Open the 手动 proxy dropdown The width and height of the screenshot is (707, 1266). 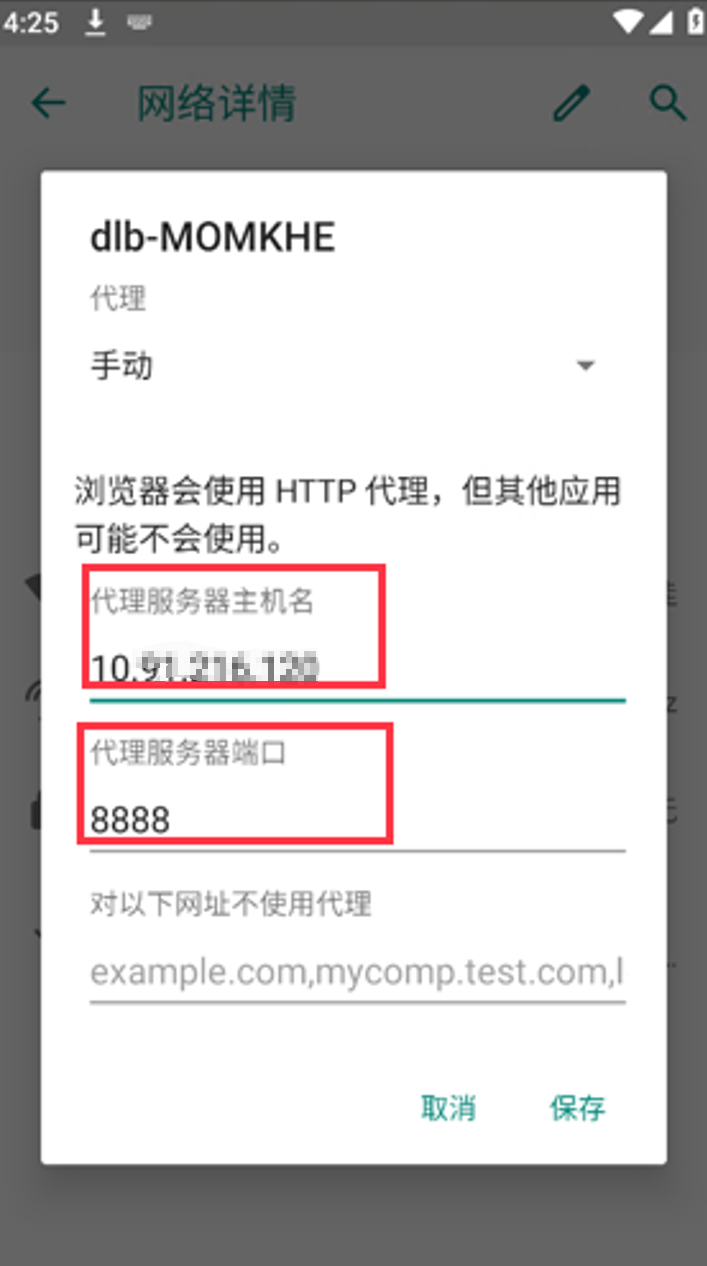click(343, 366)
